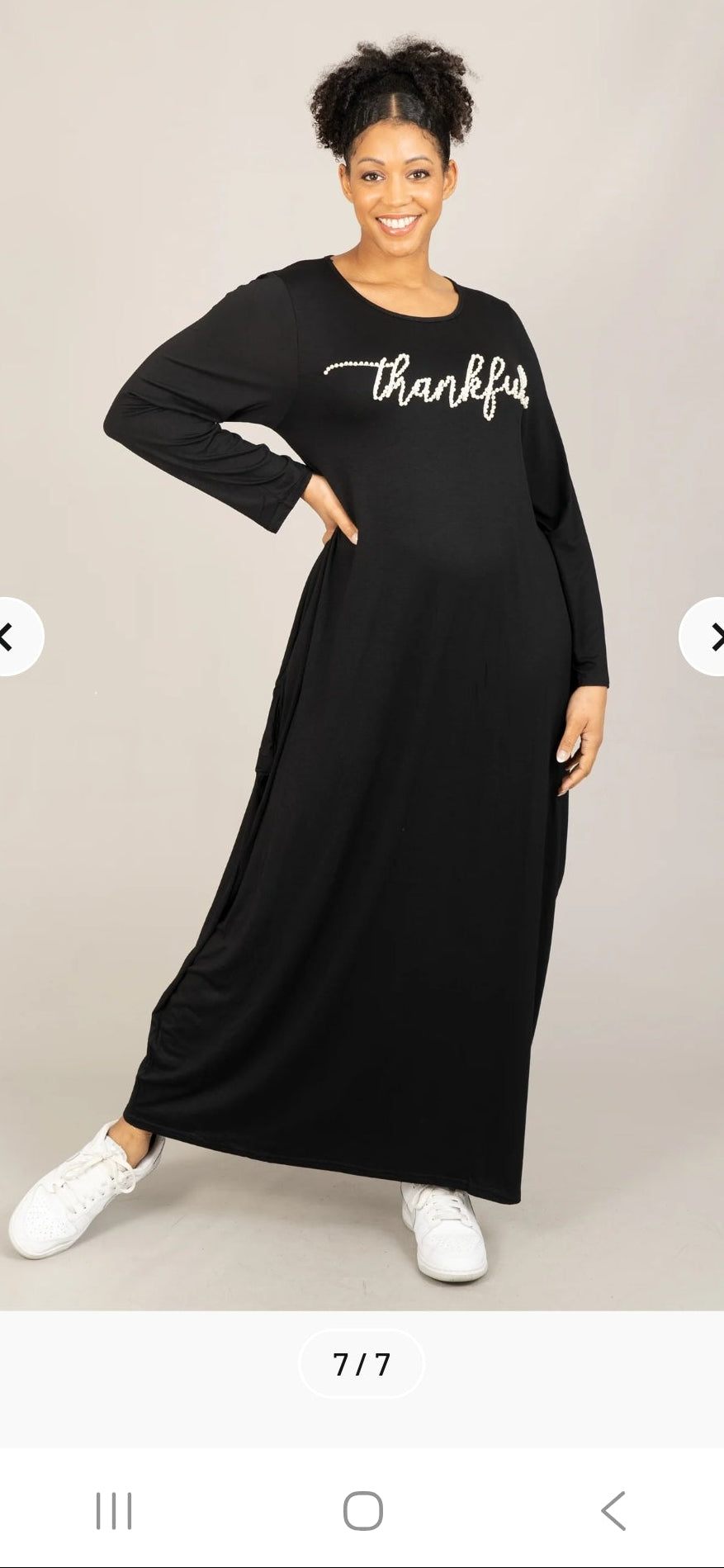
Task: Open the recent apps view
Action: pos(113,1510)
